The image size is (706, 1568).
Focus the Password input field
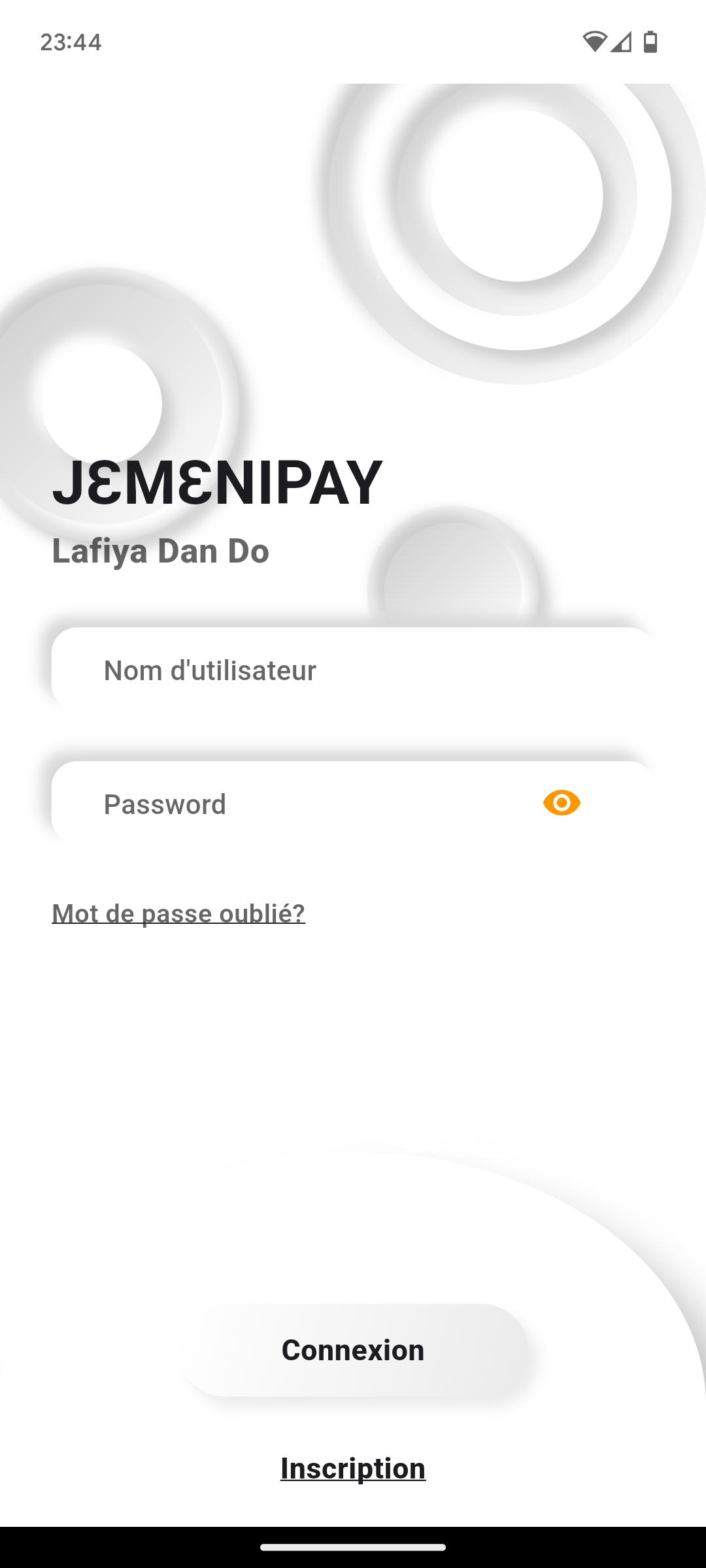coord(314,804)
